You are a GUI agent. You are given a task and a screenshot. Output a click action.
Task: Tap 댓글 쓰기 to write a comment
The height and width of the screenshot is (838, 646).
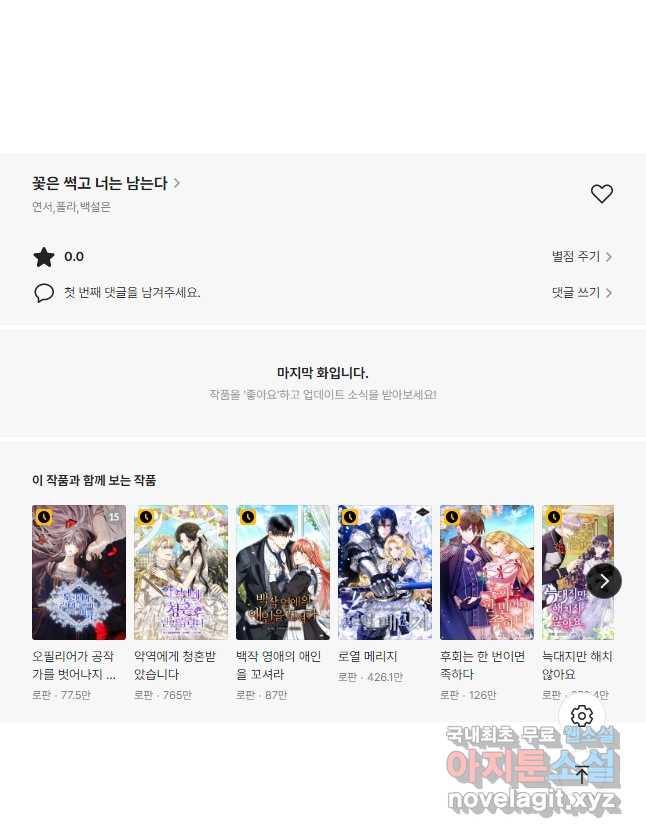[582, 293]
